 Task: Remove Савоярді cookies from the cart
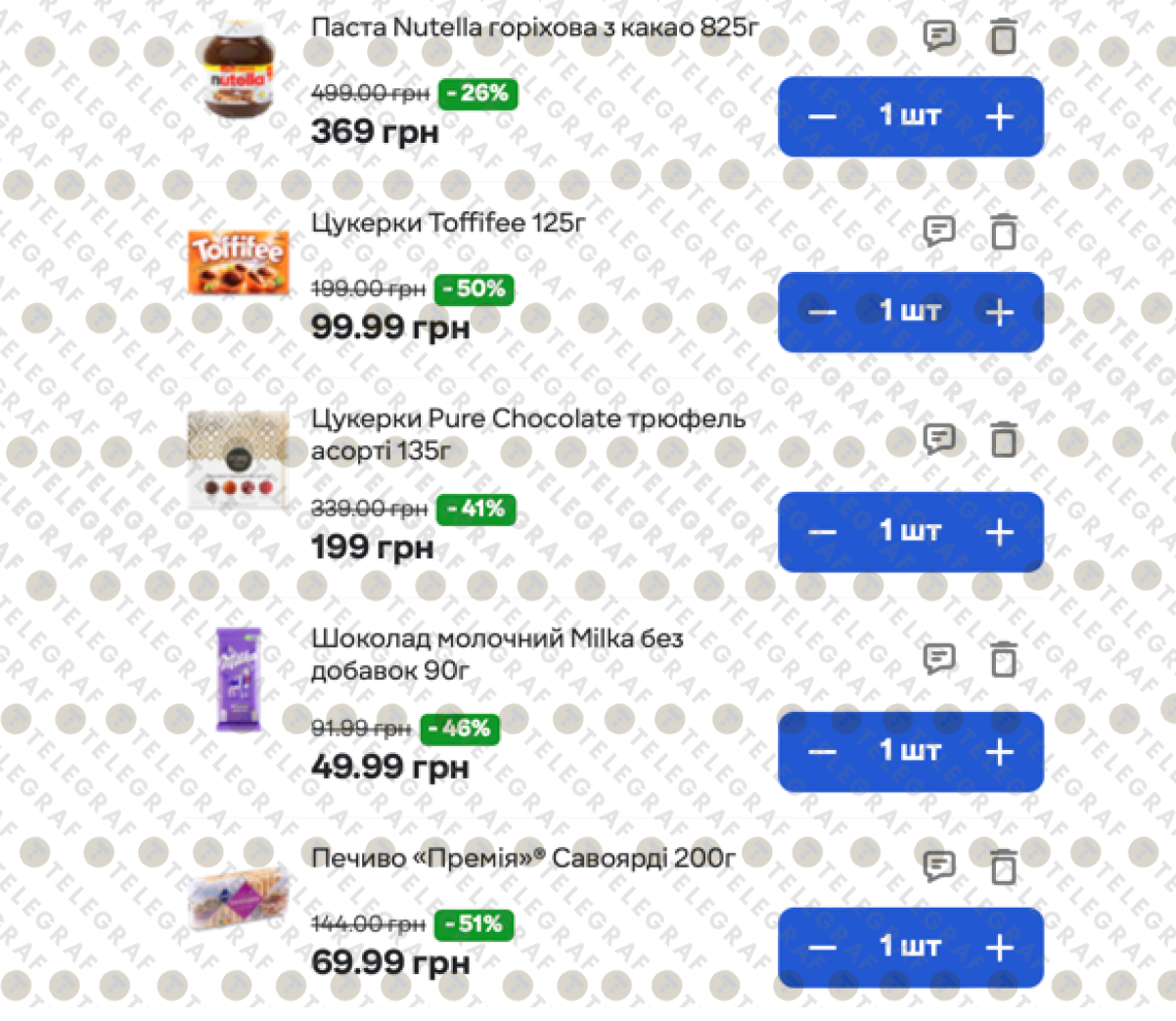tap(1003, 866)
